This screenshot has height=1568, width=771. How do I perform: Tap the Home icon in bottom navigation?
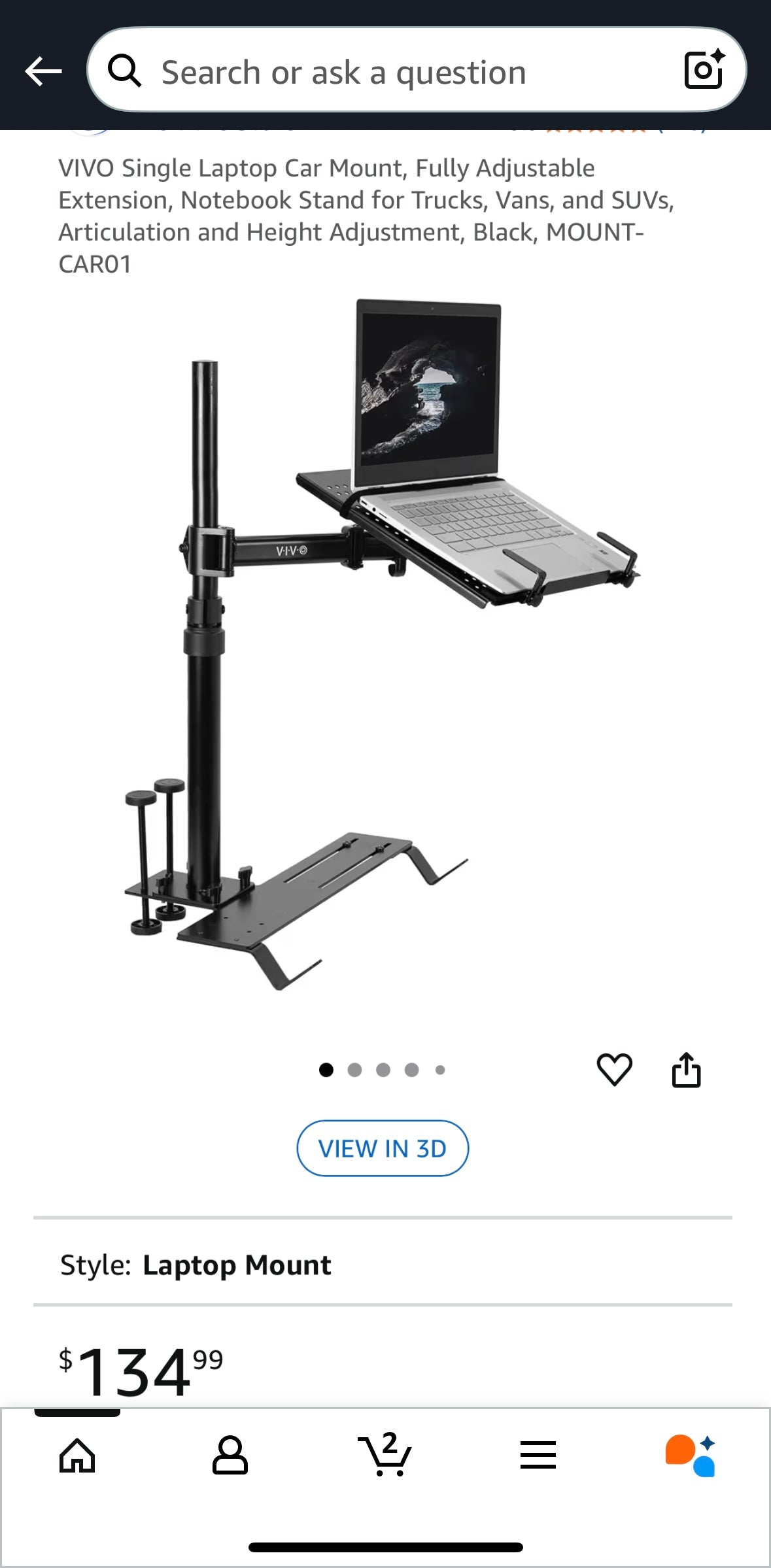point(77,1454)
